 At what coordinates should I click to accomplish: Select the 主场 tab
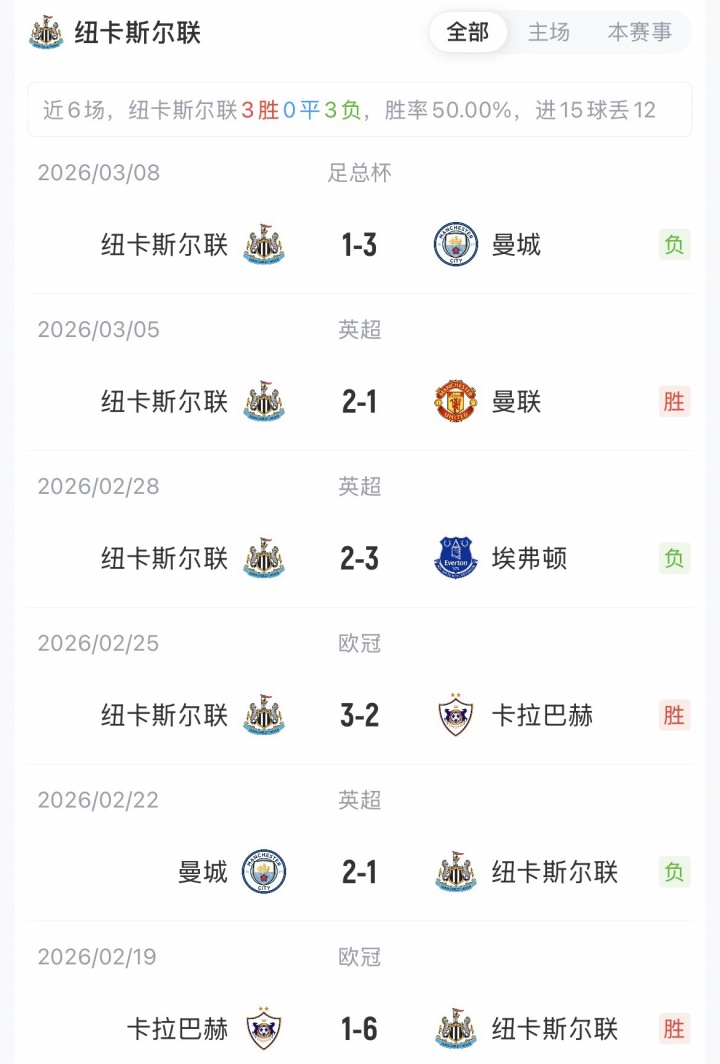(x=549, y=32)
